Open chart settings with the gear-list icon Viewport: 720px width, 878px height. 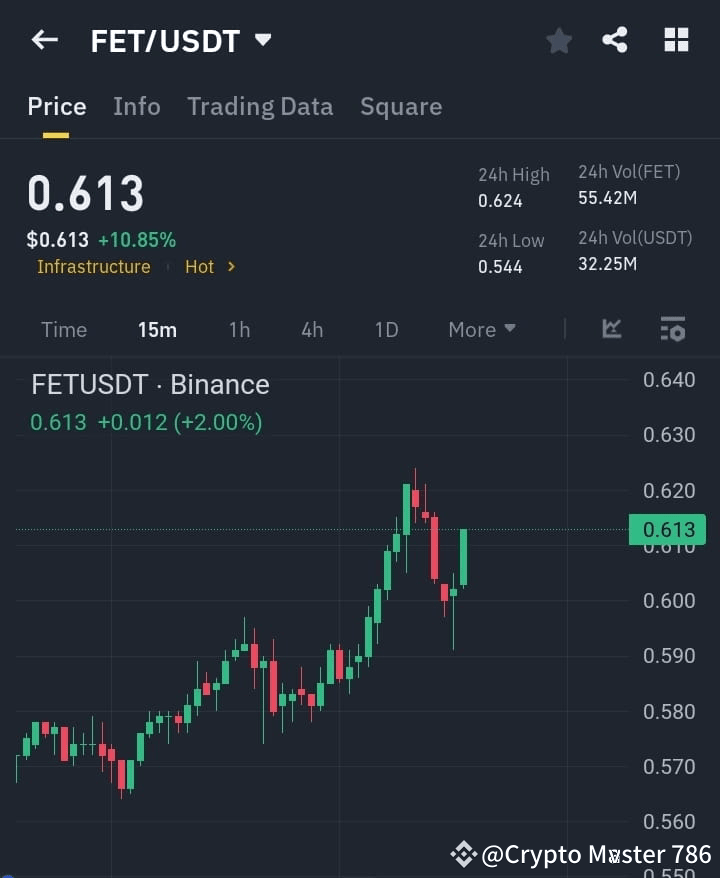[x=672, y=329]
